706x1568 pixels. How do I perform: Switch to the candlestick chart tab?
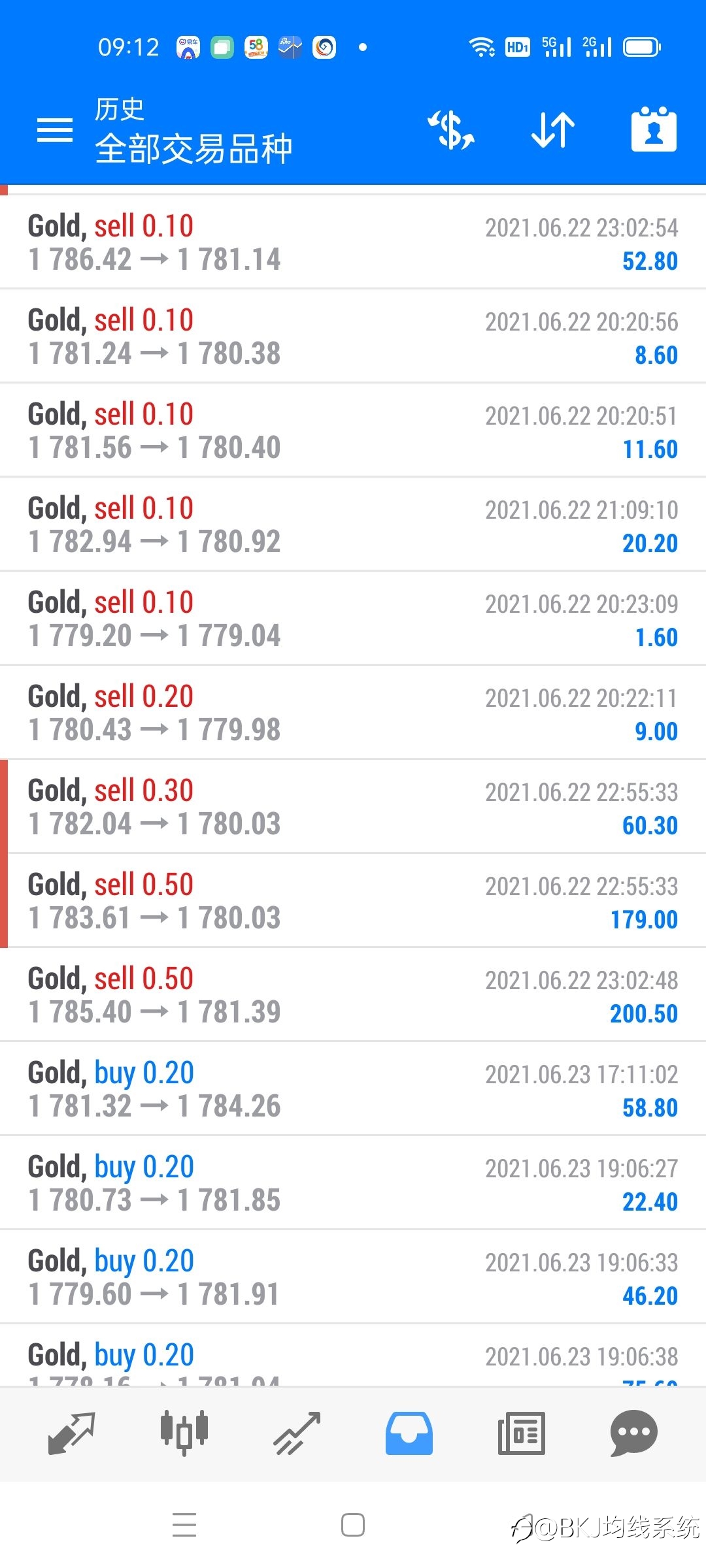point(184,1433)
